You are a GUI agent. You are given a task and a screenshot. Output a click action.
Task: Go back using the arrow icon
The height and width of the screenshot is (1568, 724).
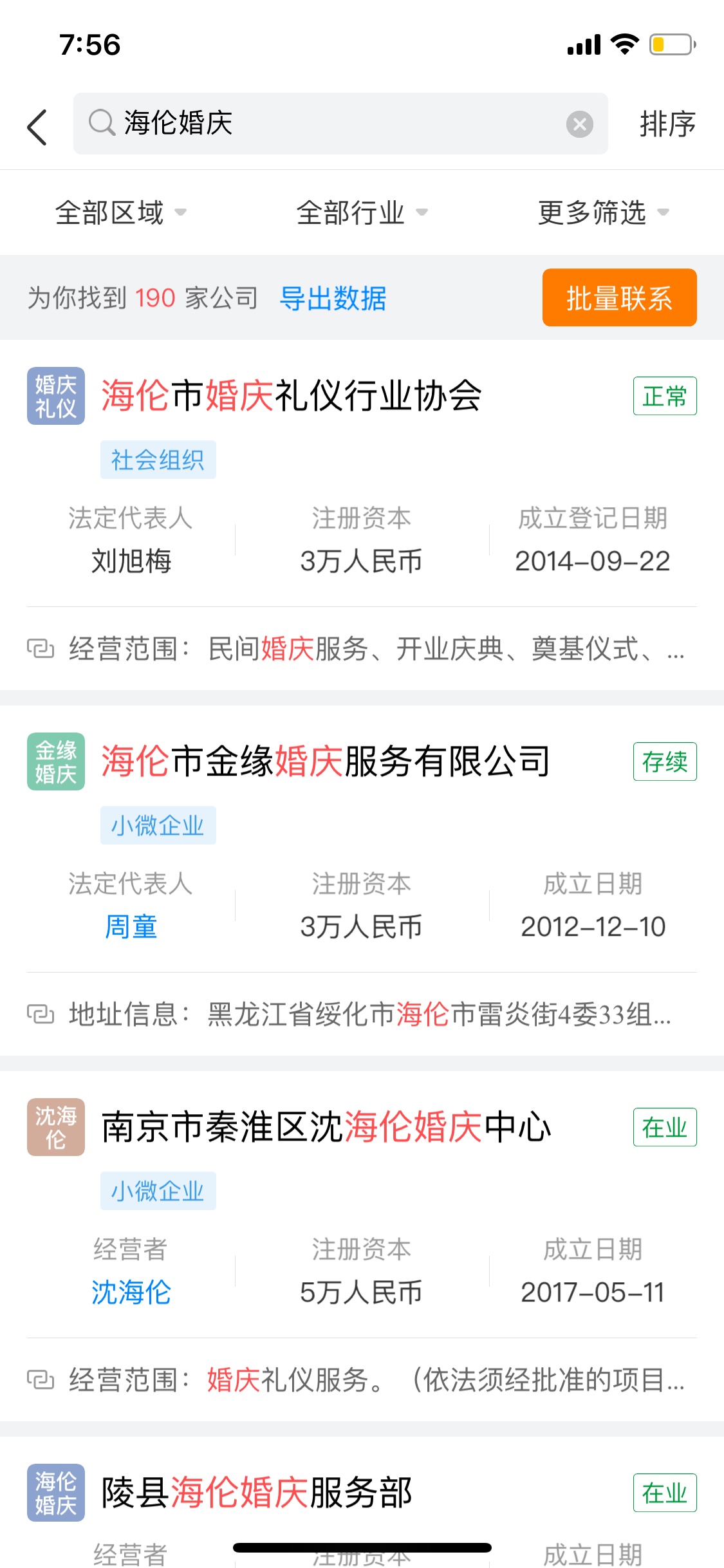coord(37,126)
